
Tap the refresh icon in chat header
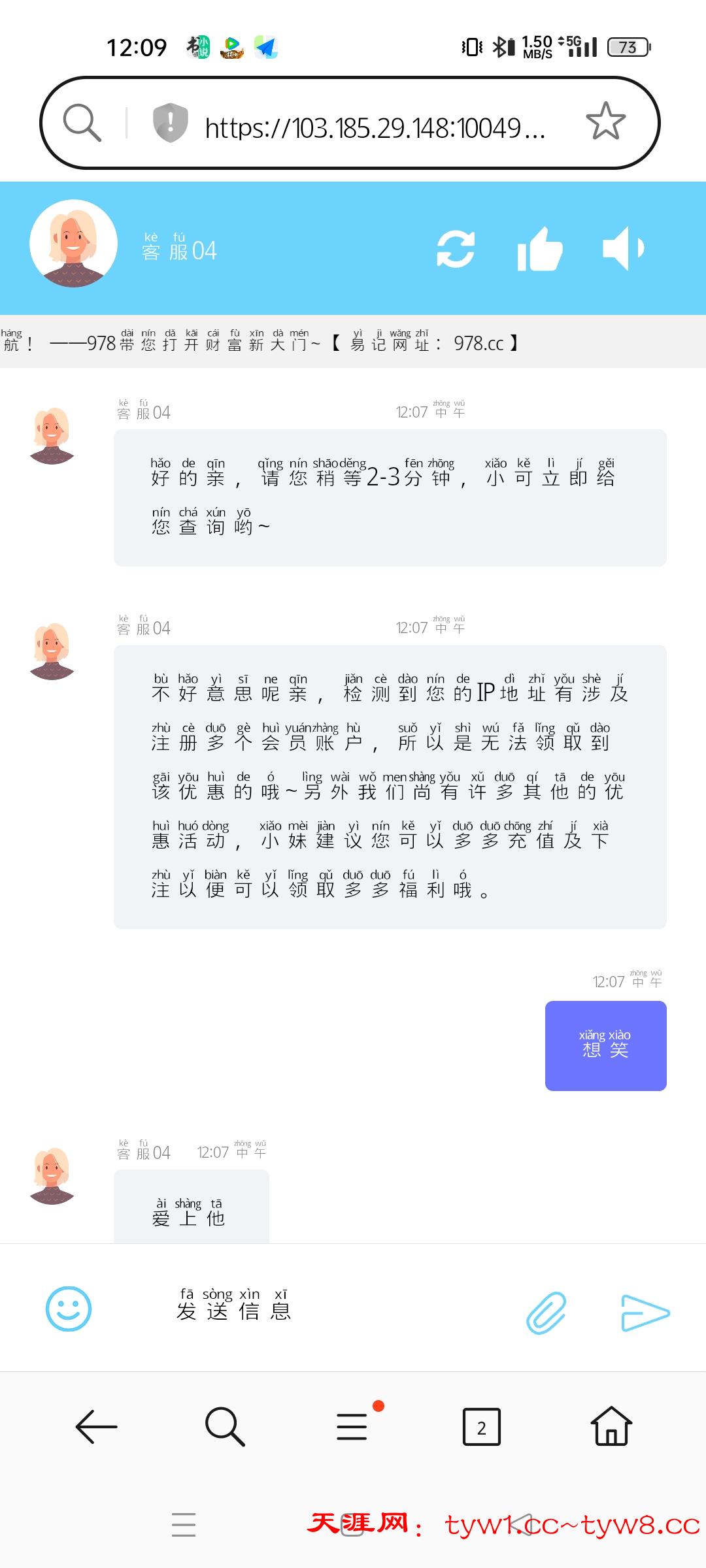pyautogui.click(x=456, y=250)
